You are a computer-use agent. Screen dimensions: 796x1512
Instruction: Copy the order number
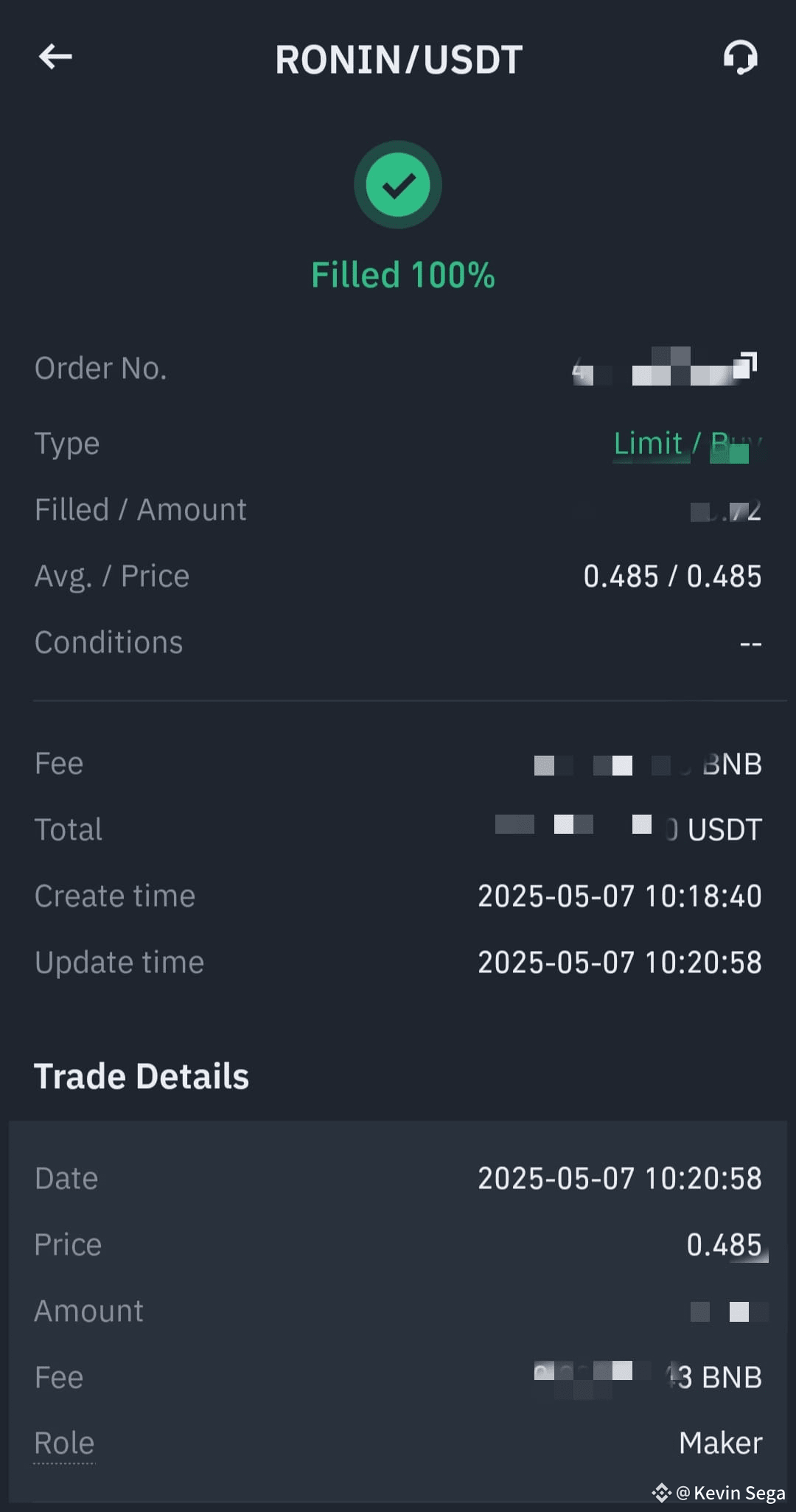tap(746, 365)
